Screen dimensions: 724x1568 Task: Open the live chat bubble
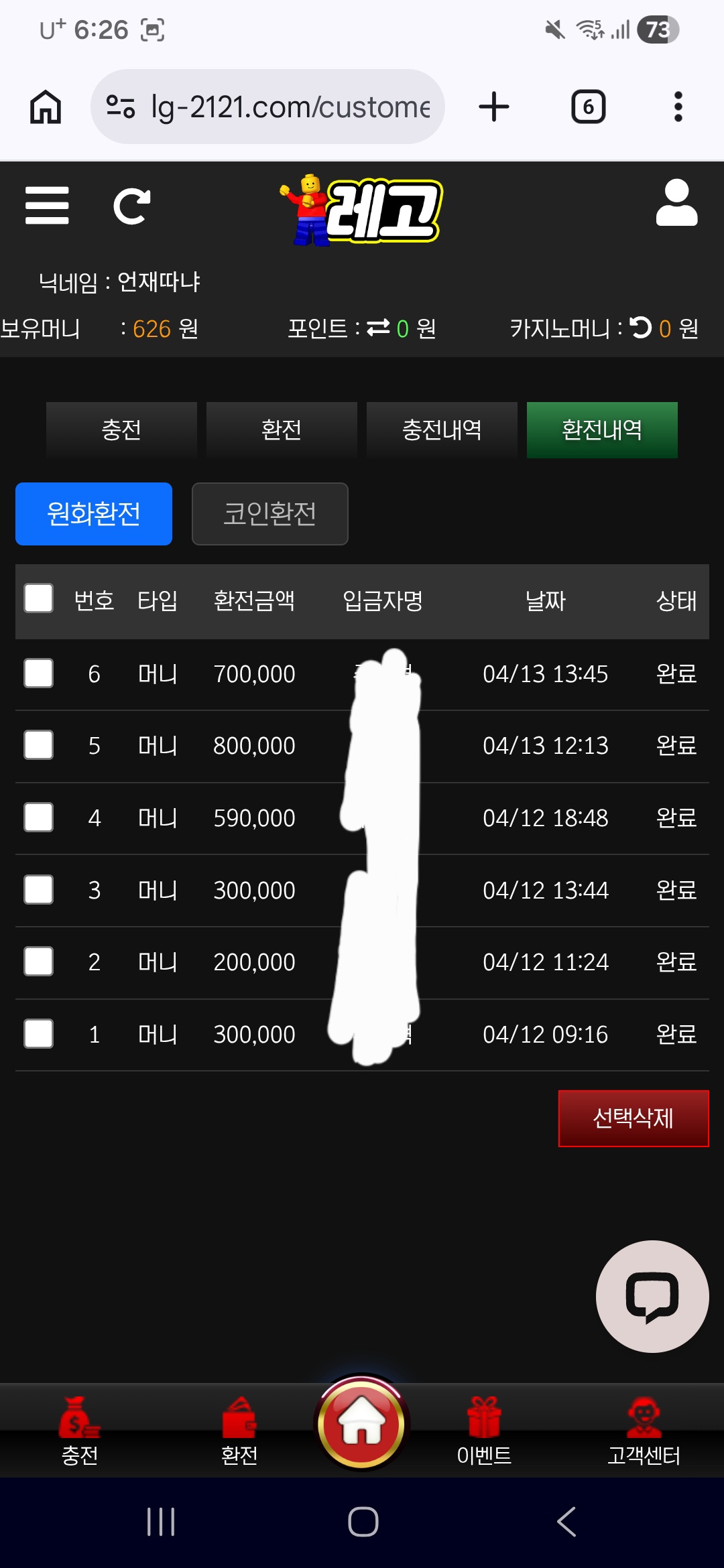[652, 1297]
